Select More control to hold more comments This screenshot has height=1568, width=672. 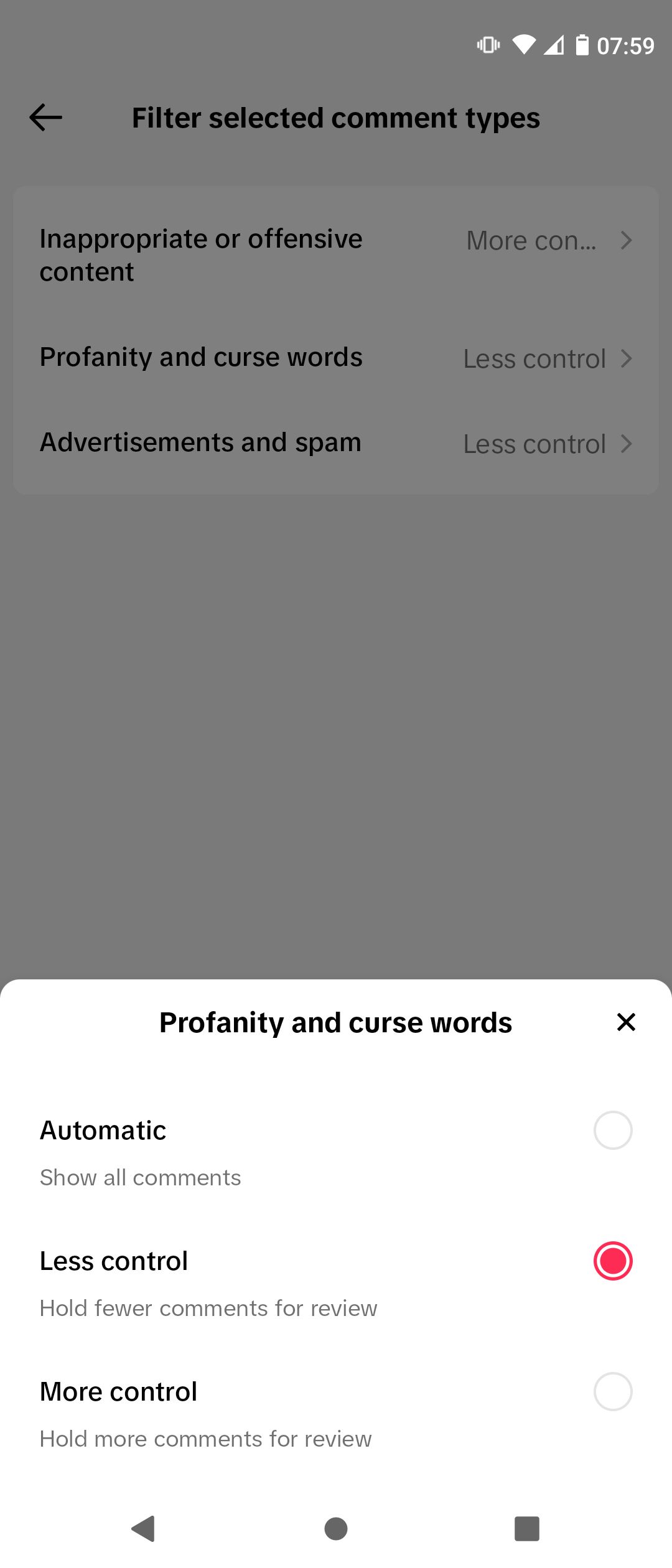pos(612,1391)
